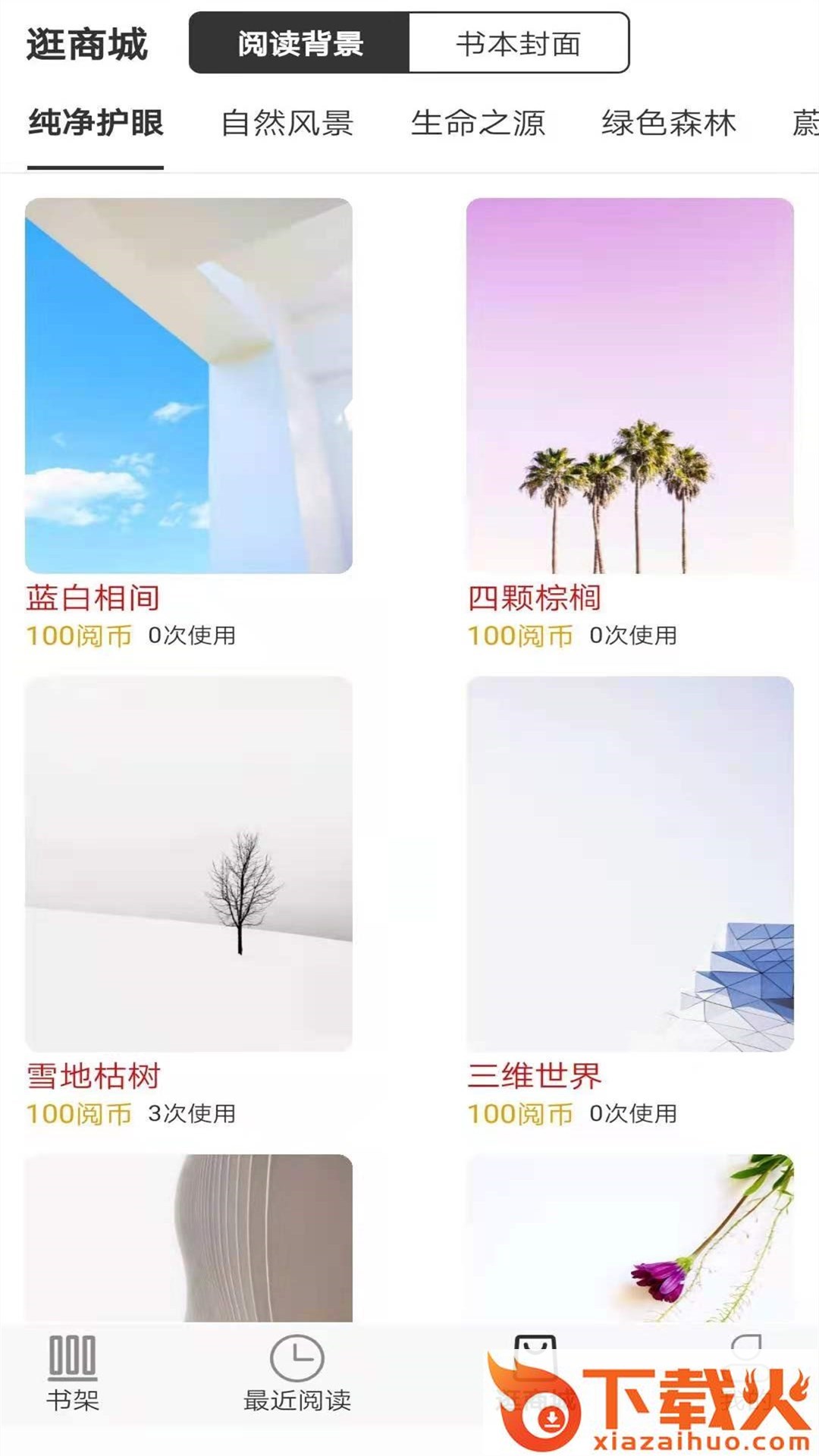This screenshot has width=819, height=1456.
Task: Show the 绿色森林 category
Action: 669,123
